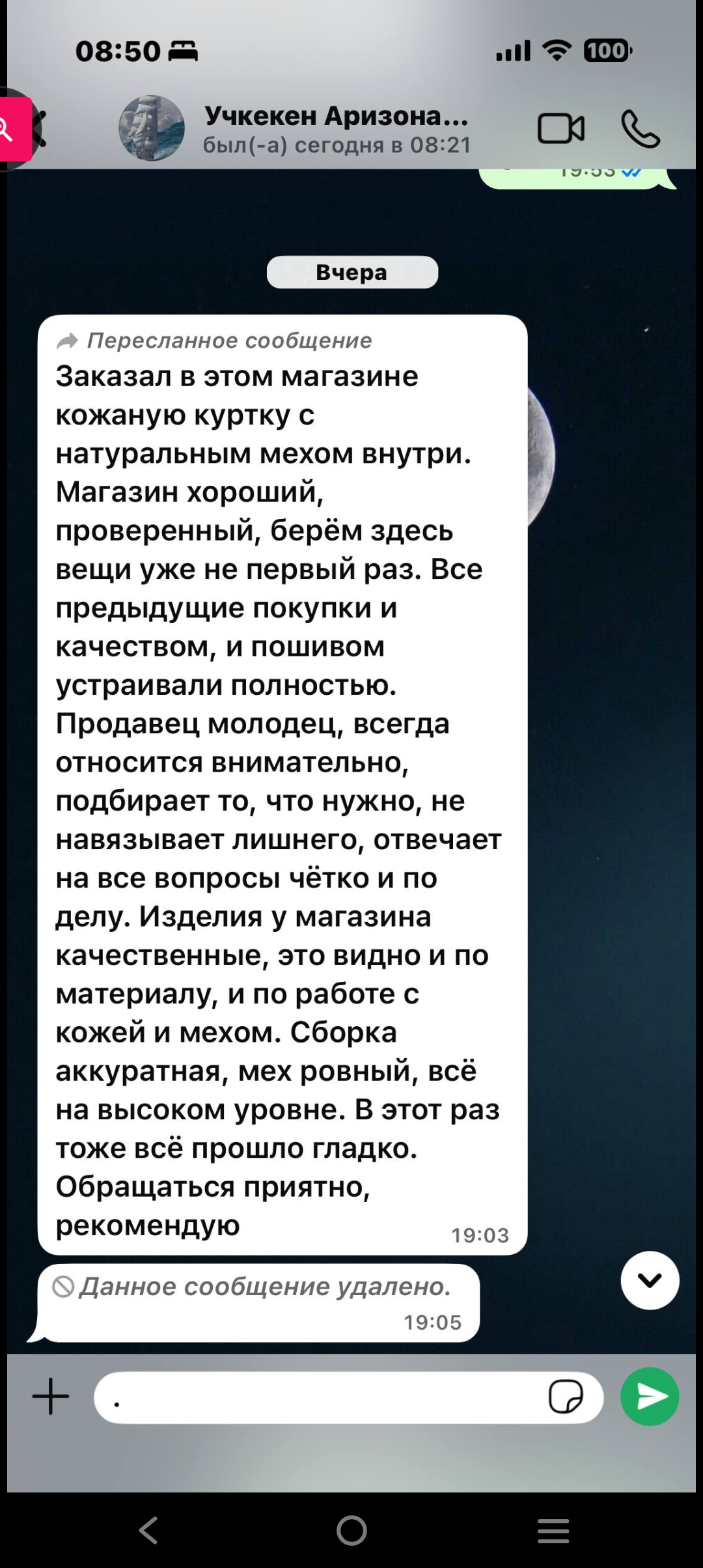Open the sticker picker

click(566, 1396)
